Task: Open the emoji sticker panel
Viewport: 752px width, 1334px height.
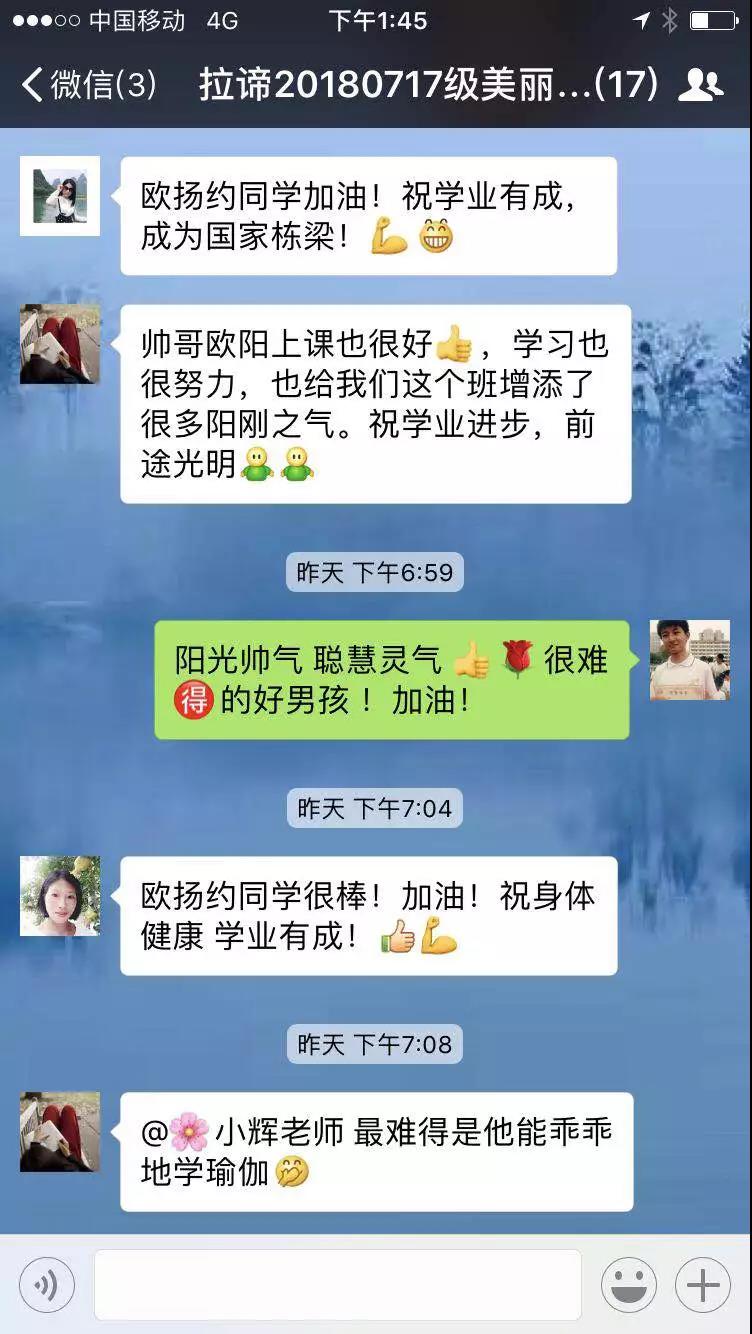Action: pos(629,1285)
